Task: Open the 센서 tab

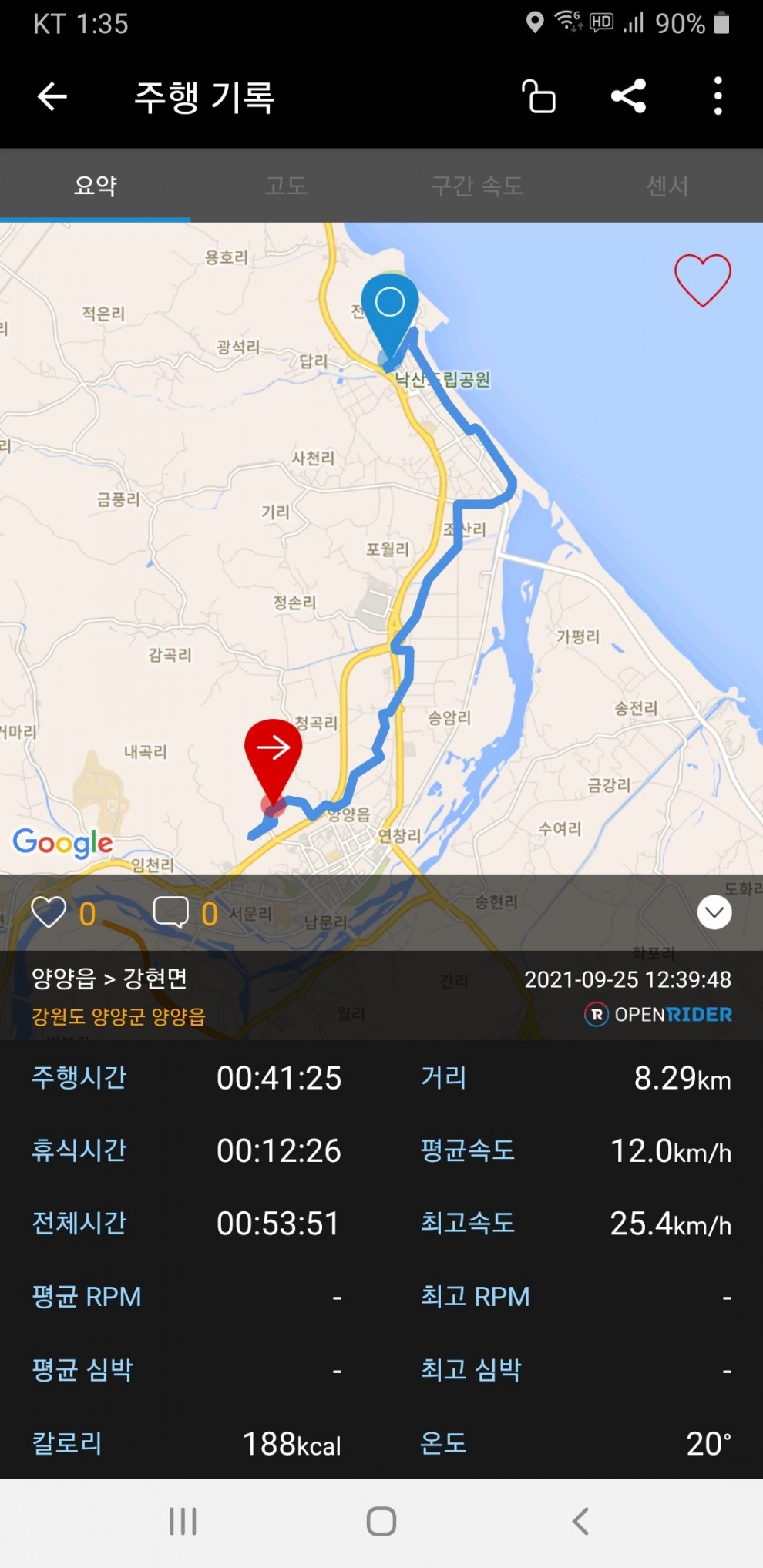Action: [667, 186]
